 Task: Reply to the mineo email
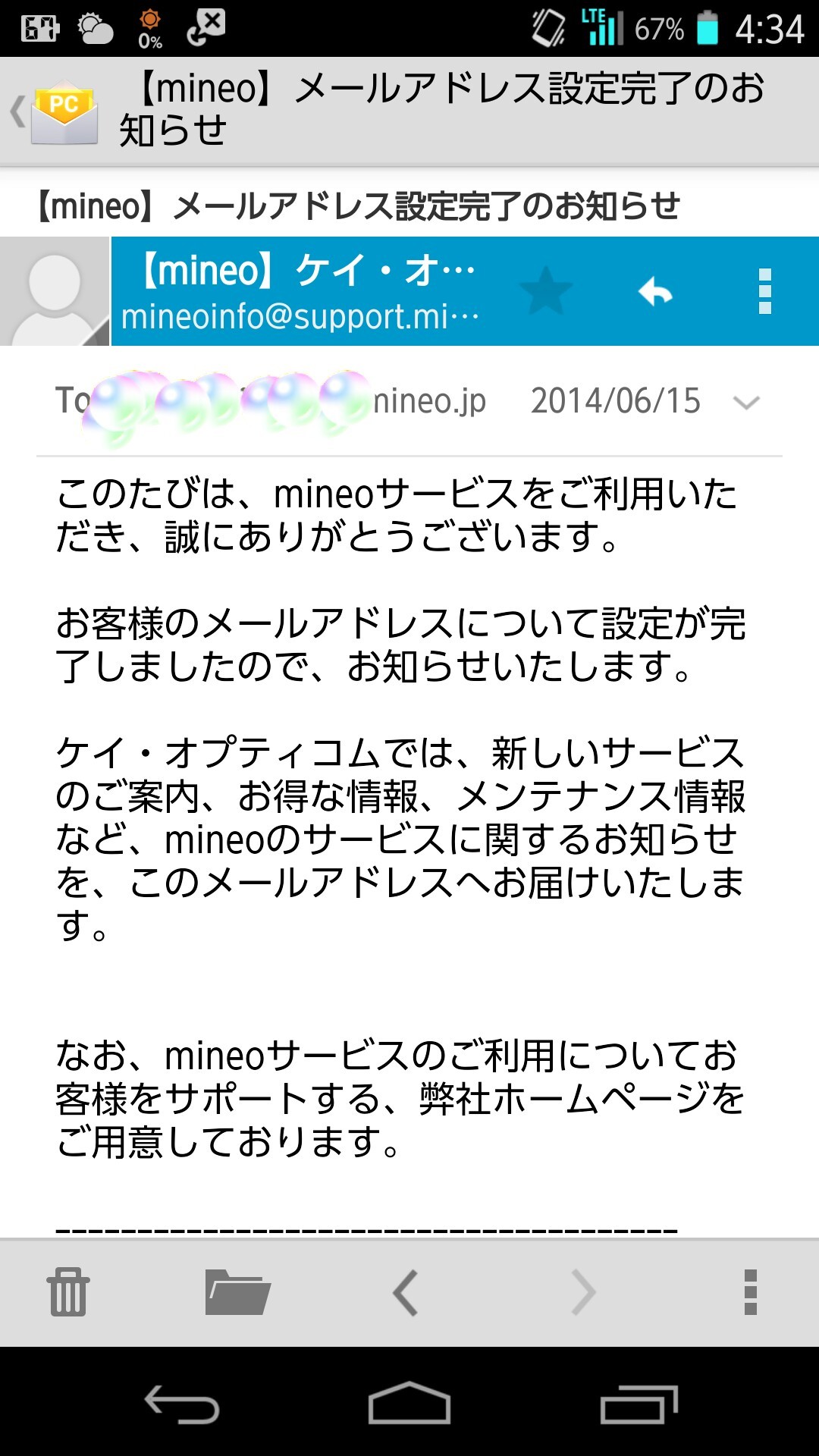pyautogui.click(x=655, y=291)
